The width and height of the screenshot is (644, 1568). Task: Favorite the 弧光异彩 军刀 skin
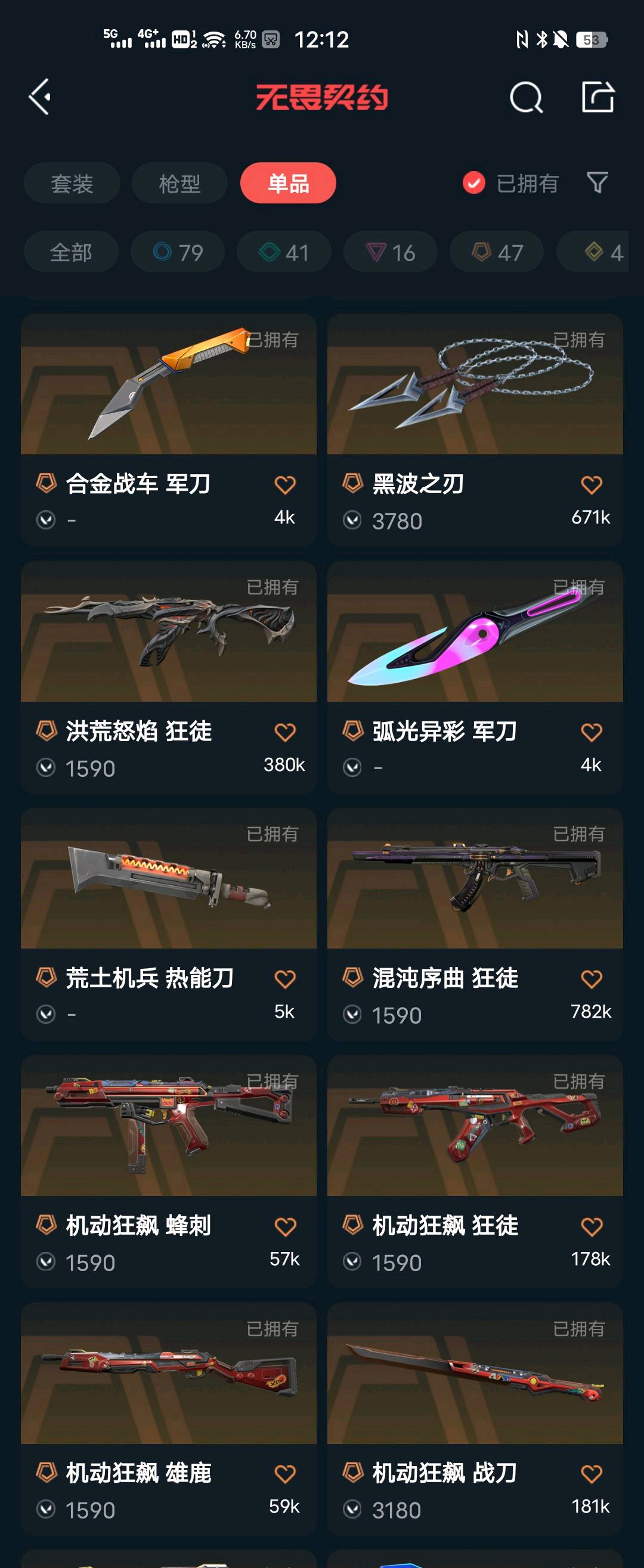[x=591, y=732]
